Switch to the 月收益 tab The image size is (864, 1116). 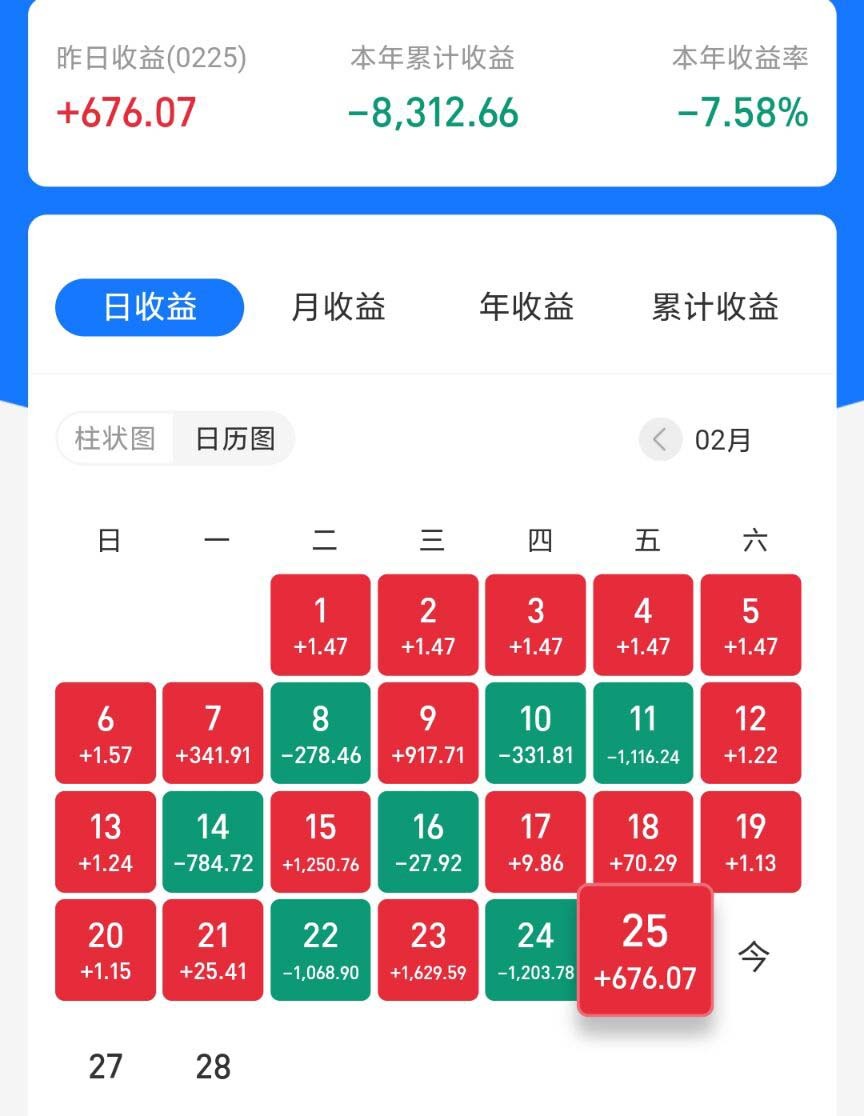tap(338, 307)
